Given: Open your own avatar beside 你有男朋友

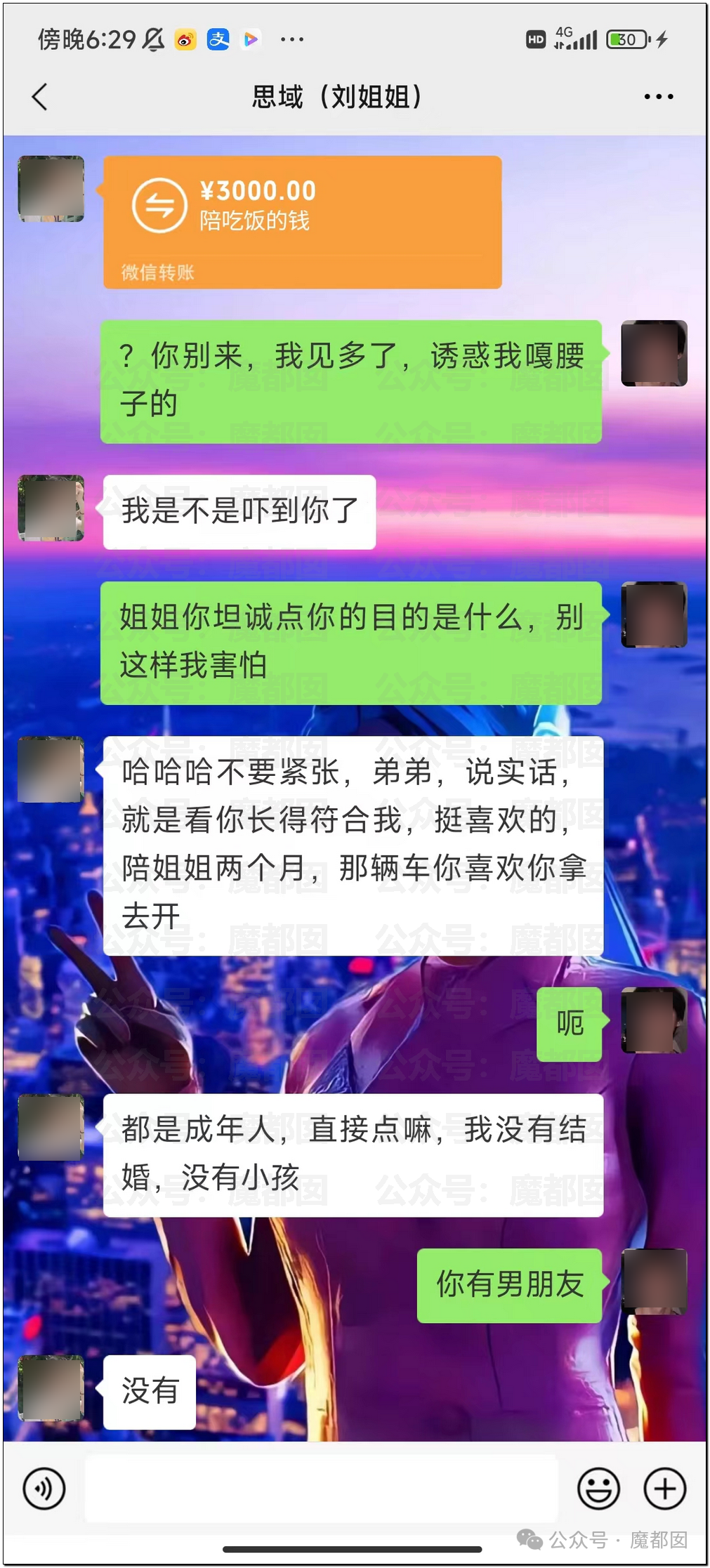Looking at the screenshot, I should [x=654, y=1282].
